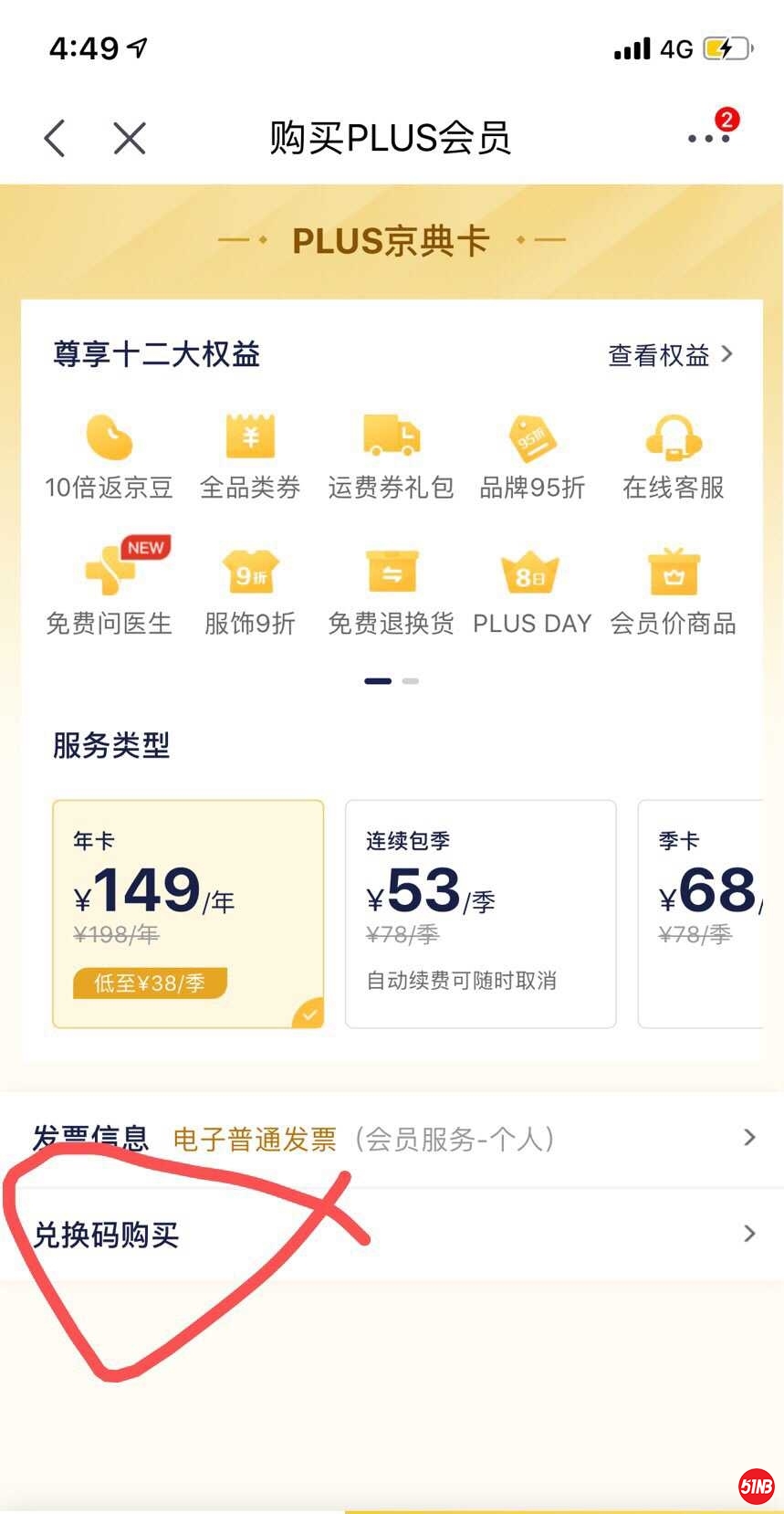Open the 在线客服 benefit
The height and width of the screenshot is (1514, 784).
tap(674, 457)
